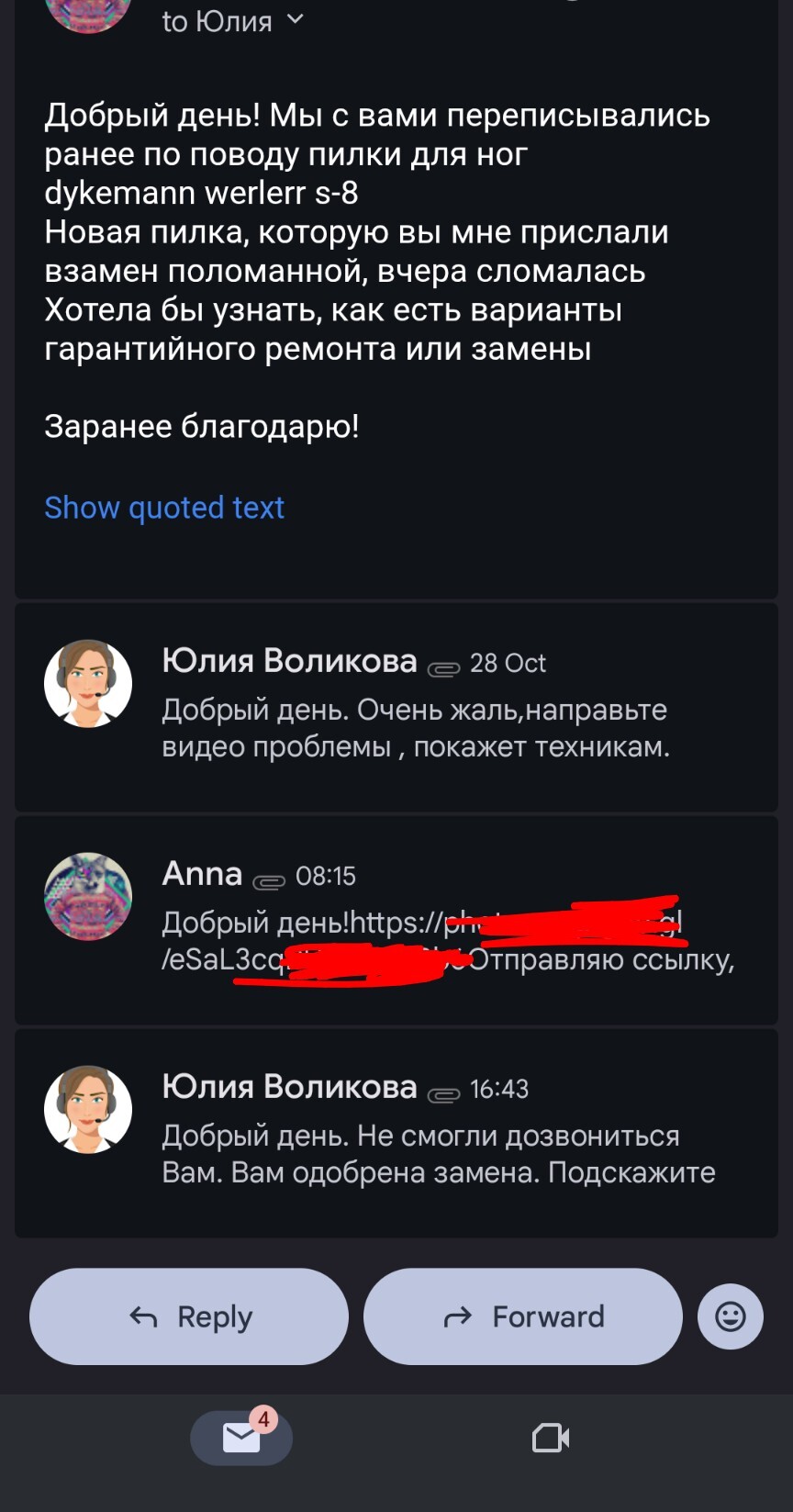Screen dimensions: 793x1512
Task: Expand recipient details next to 'to Юлия'
Action: coord(295,18)
